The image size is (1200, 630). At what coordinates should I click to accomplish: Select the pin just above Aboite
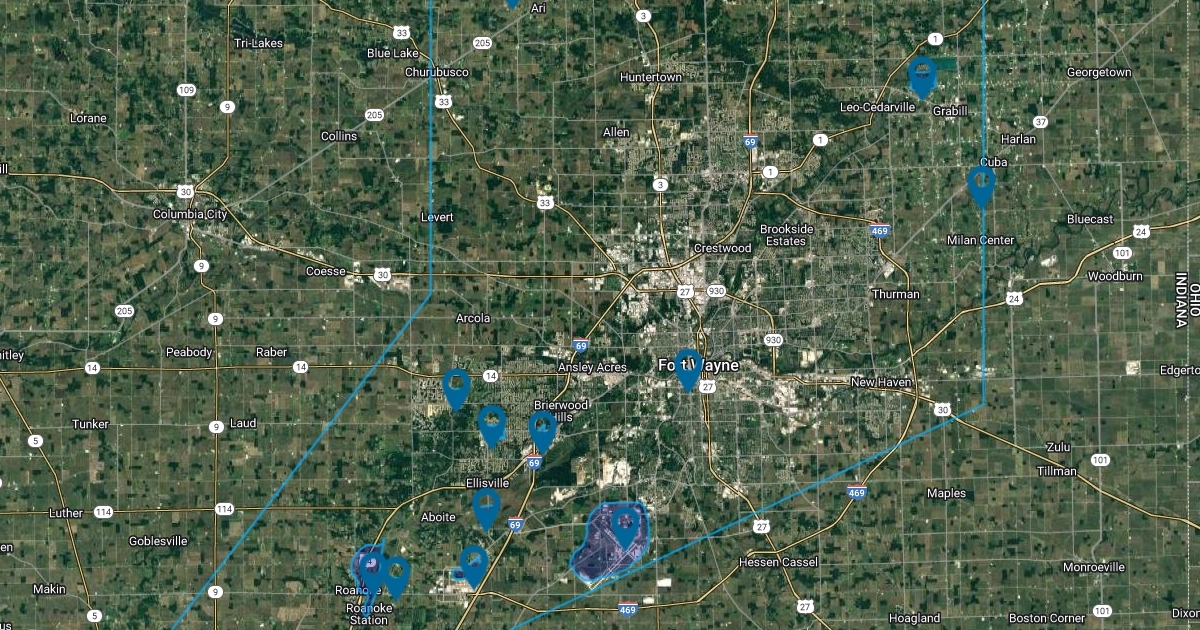pyautogui.click(x=487, y=506)
